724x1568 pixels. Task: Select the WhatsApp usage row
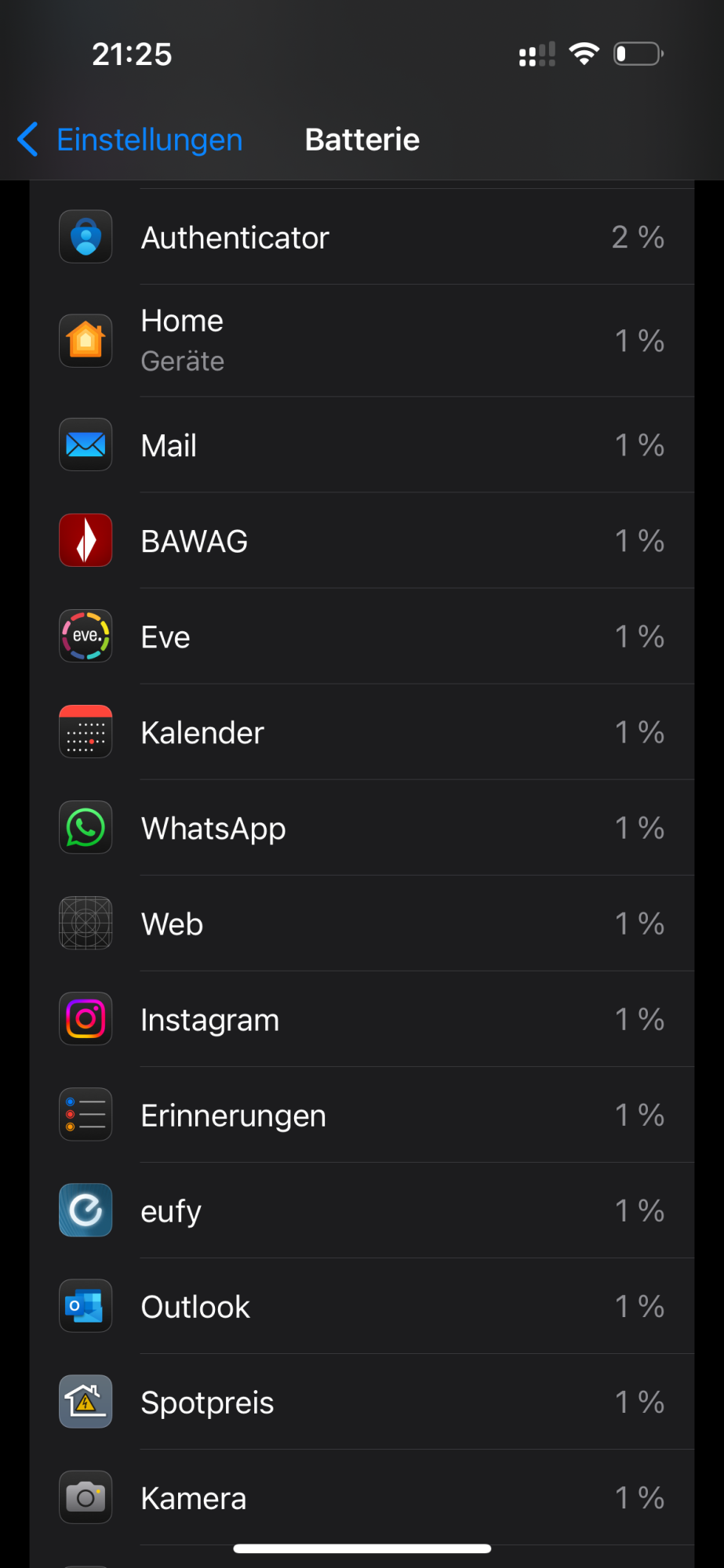(x=362, y=828)
